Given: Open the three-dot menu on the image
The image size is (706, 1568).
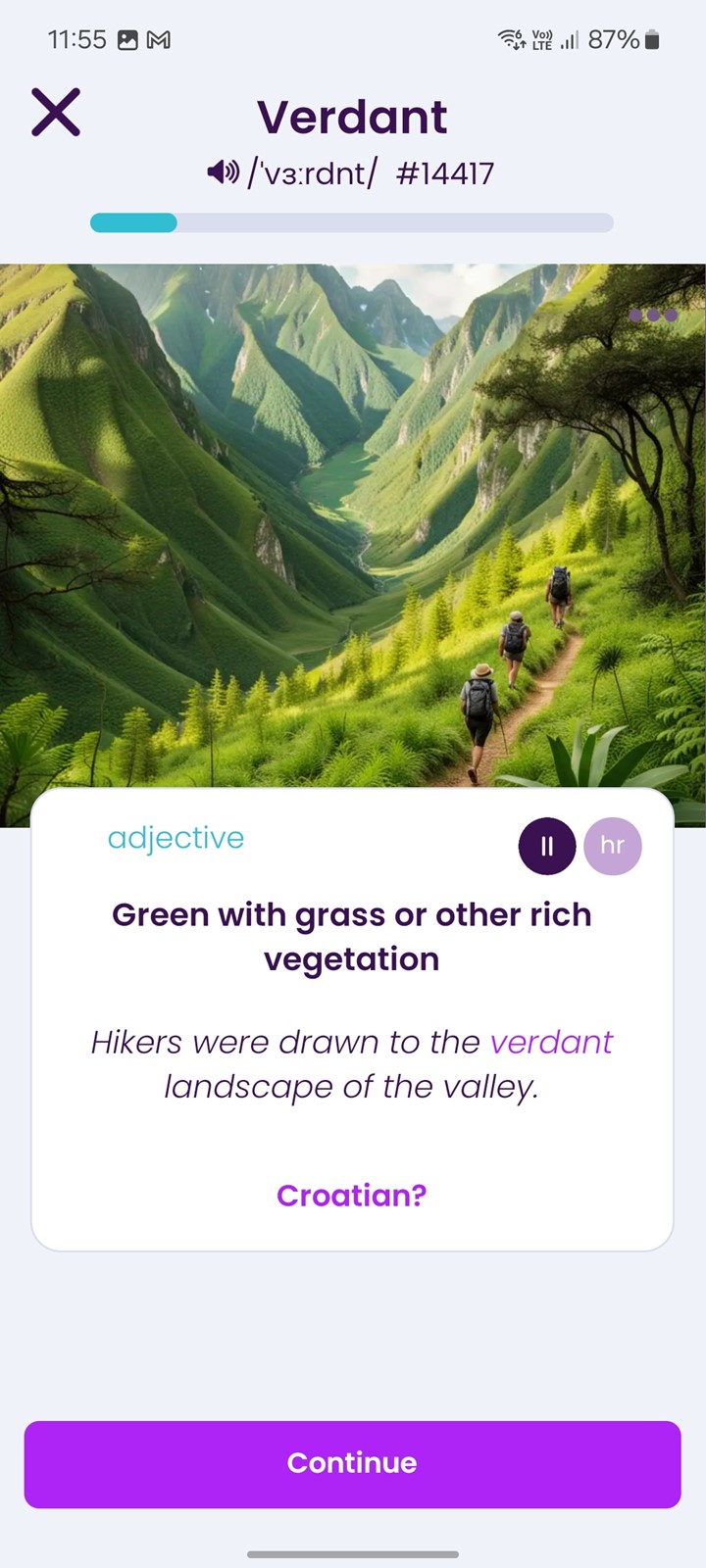Looking at the screenshot, I should [653, 315].
